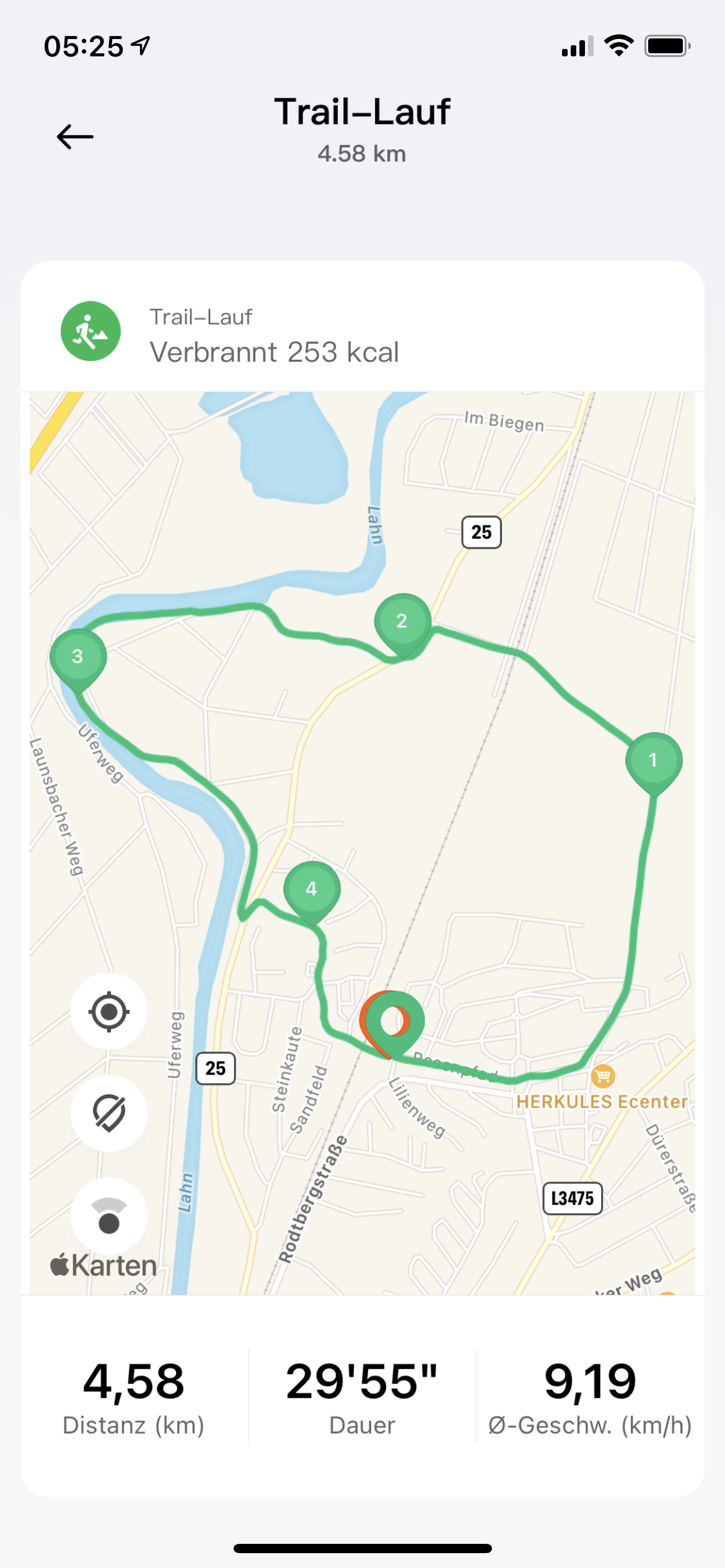Select kilometer marker 3 on route
725x1568 pixels.
[x=77, y=656]
